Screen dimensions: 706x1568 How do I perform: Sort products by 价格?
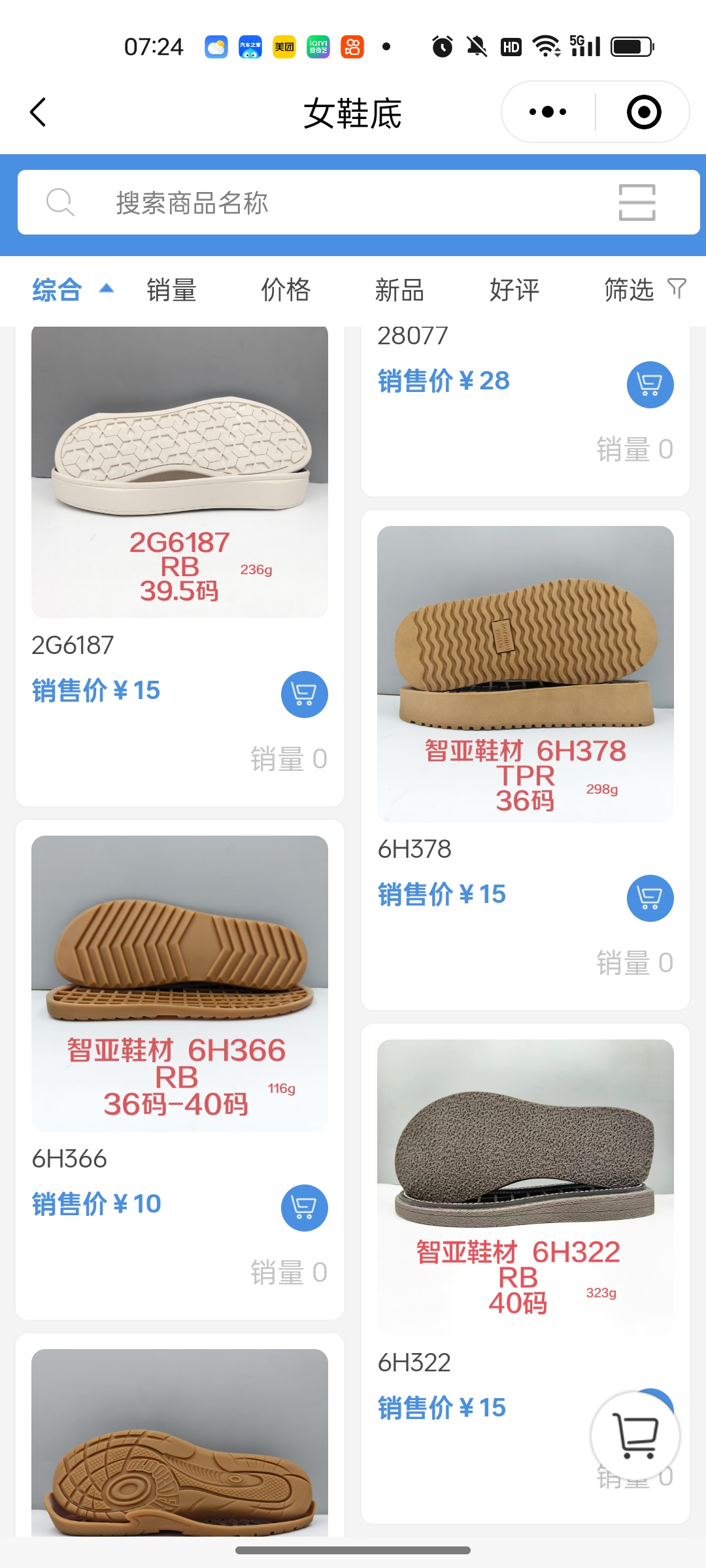286,290
